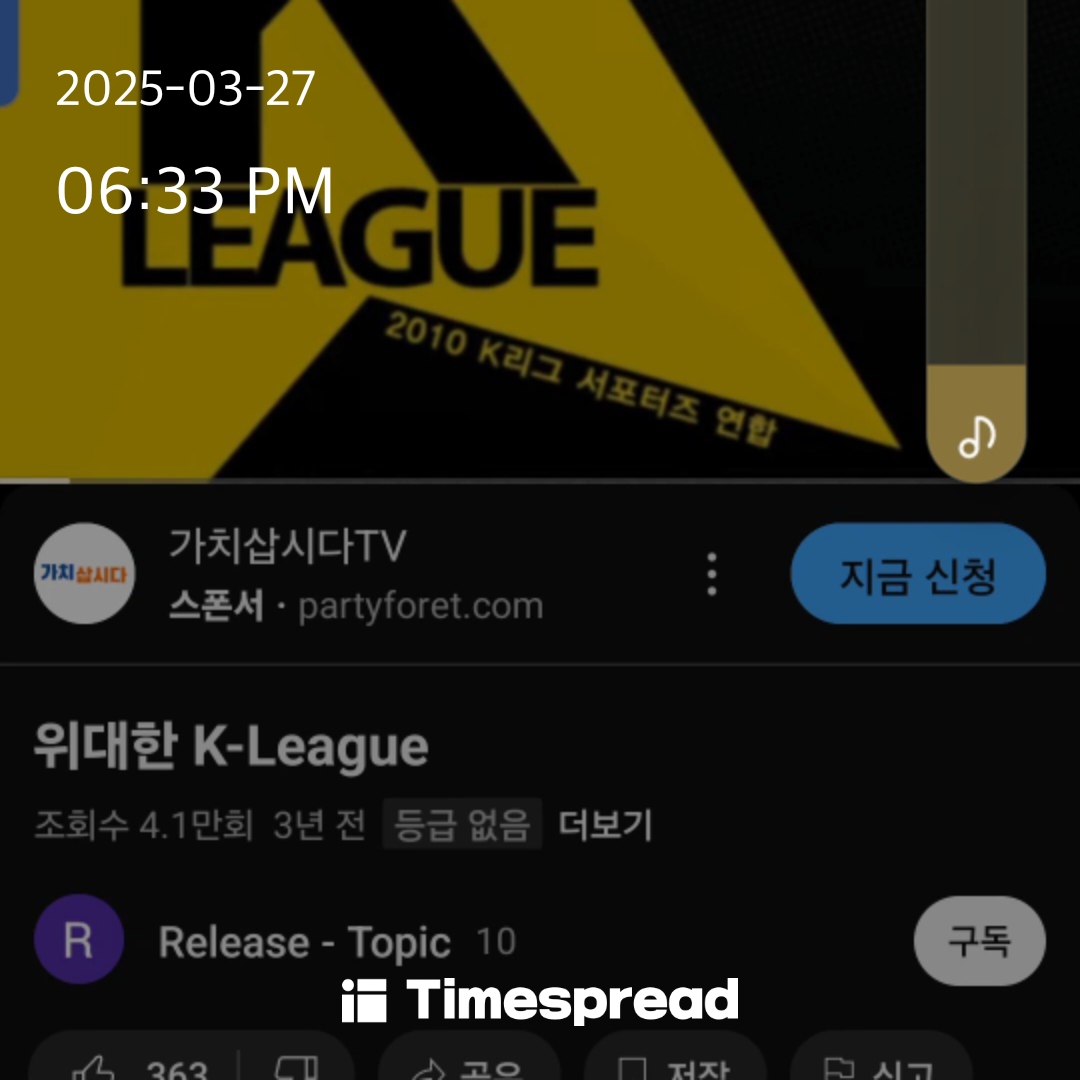Open the Release - Topic channel
Screen dimensions: 1080x1080
click(304, 942)
